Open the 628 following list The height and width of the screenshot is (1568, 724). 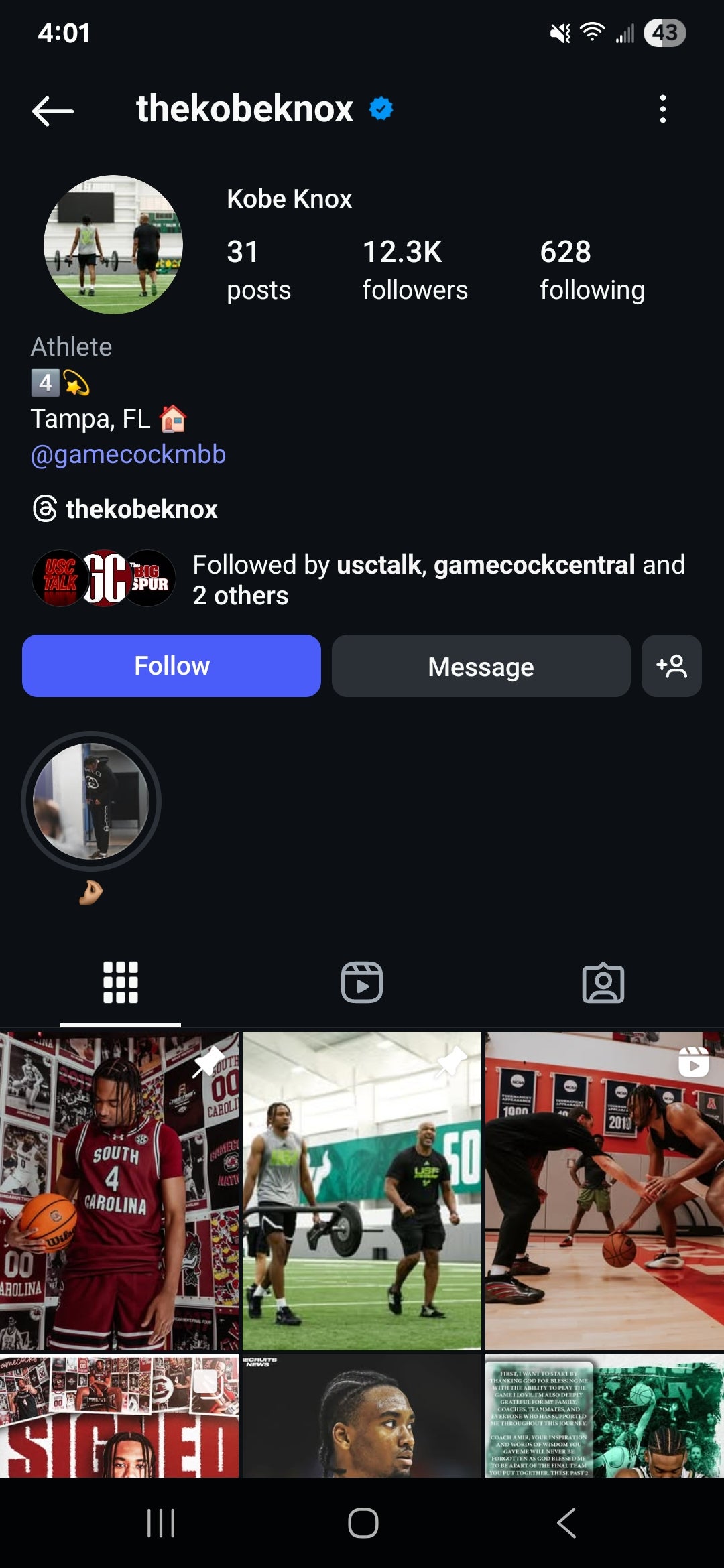coord(592,270)
